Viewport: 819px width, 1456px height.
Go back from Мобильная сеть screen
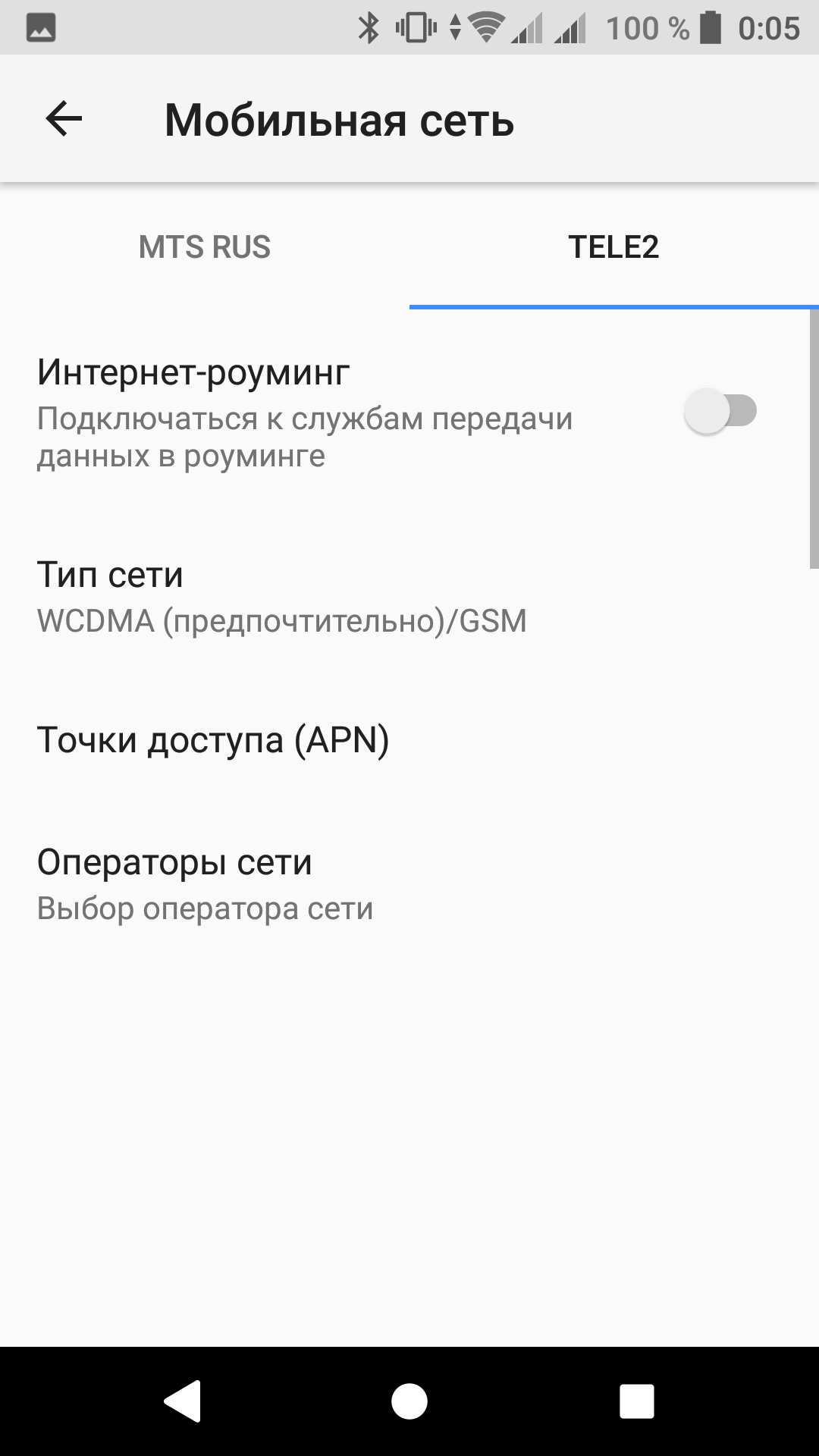click(x=64, y=119)
